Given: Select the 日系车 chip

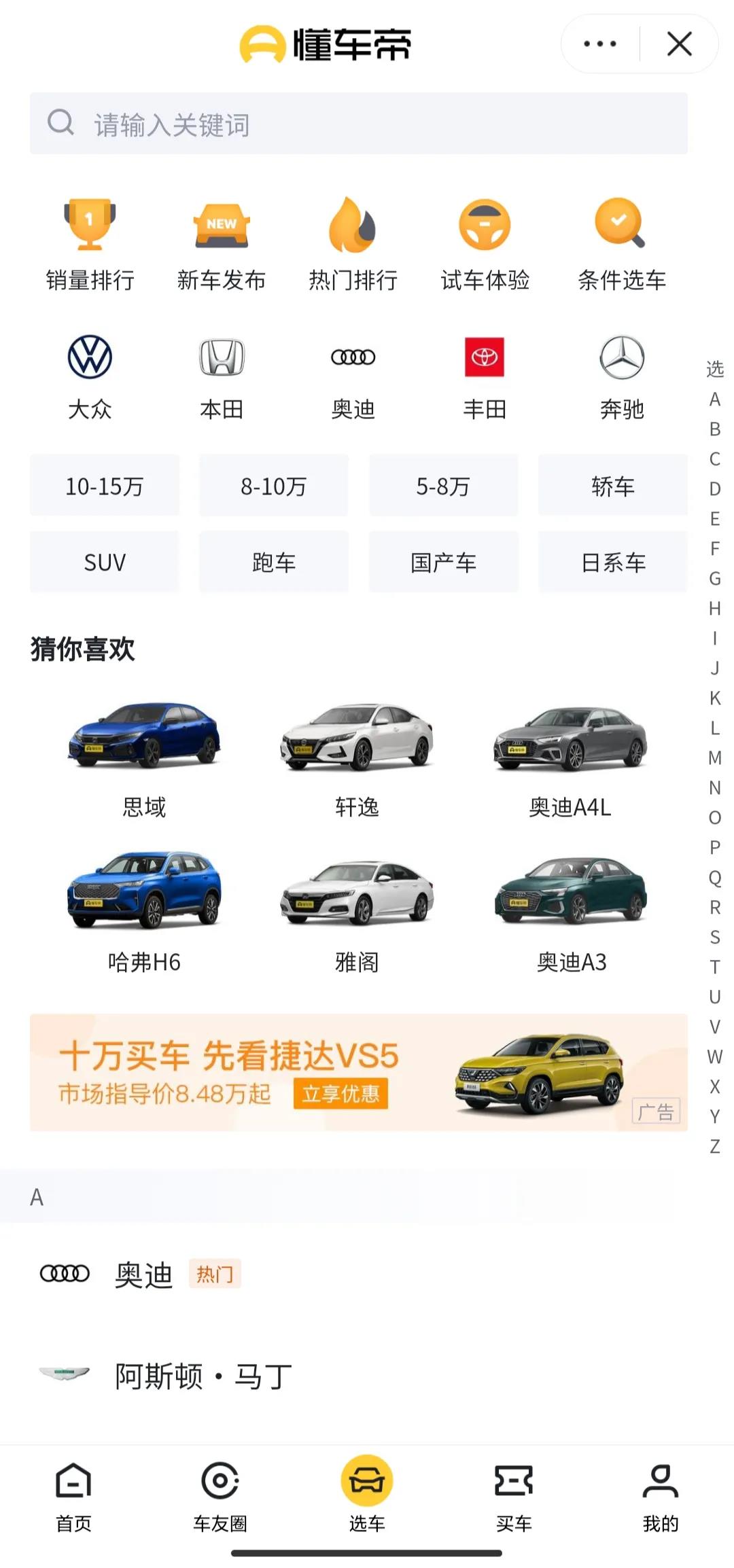Looking at the screenshot, I should pyautogui.click(x=613, y=562).
